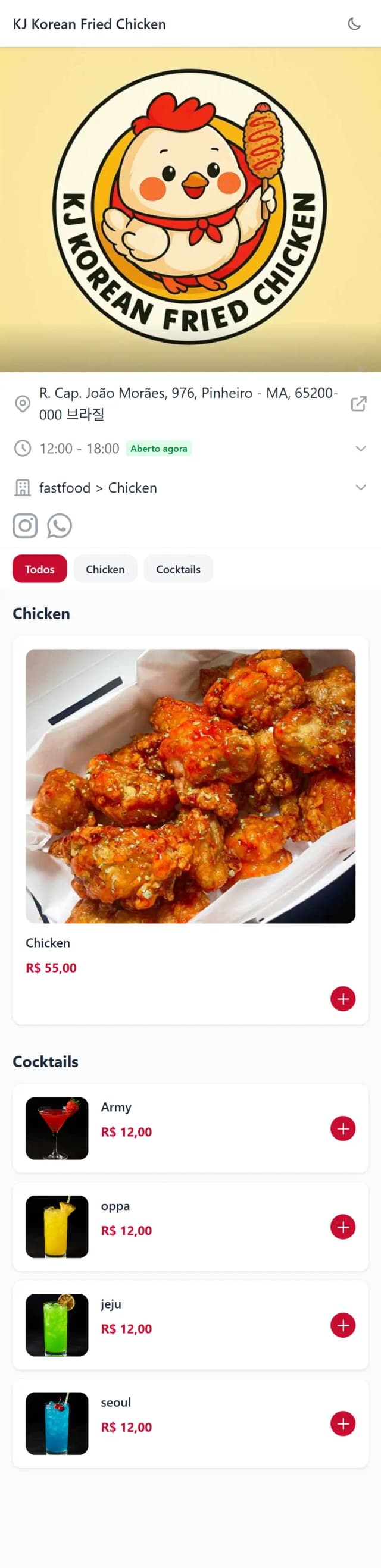Add the R$ 55,00 Chicken to cart
The width and height of the screenshot is (381, 1568).
pyautogui.click(x=342, y=999)
